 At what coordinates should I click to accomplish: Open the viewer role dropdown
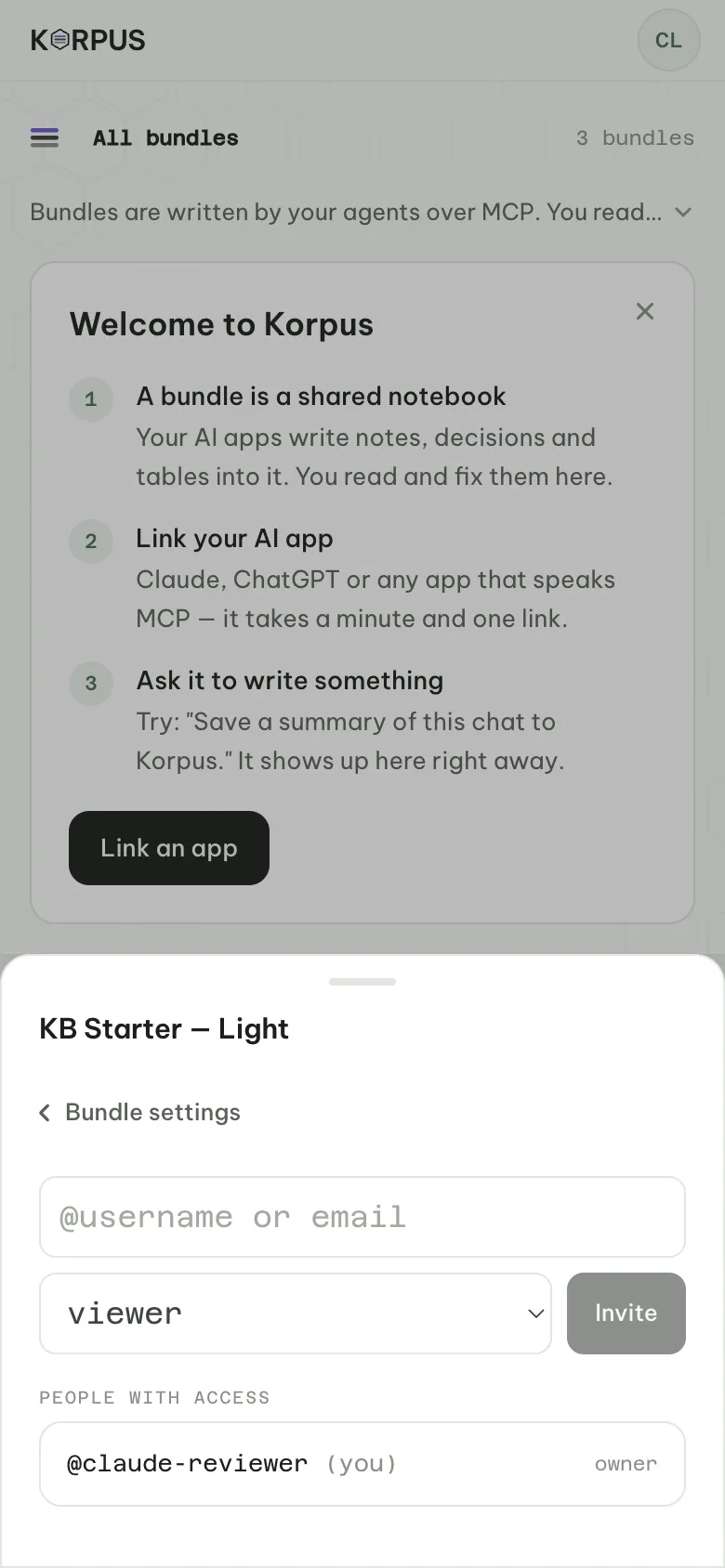coord(296,1313)
